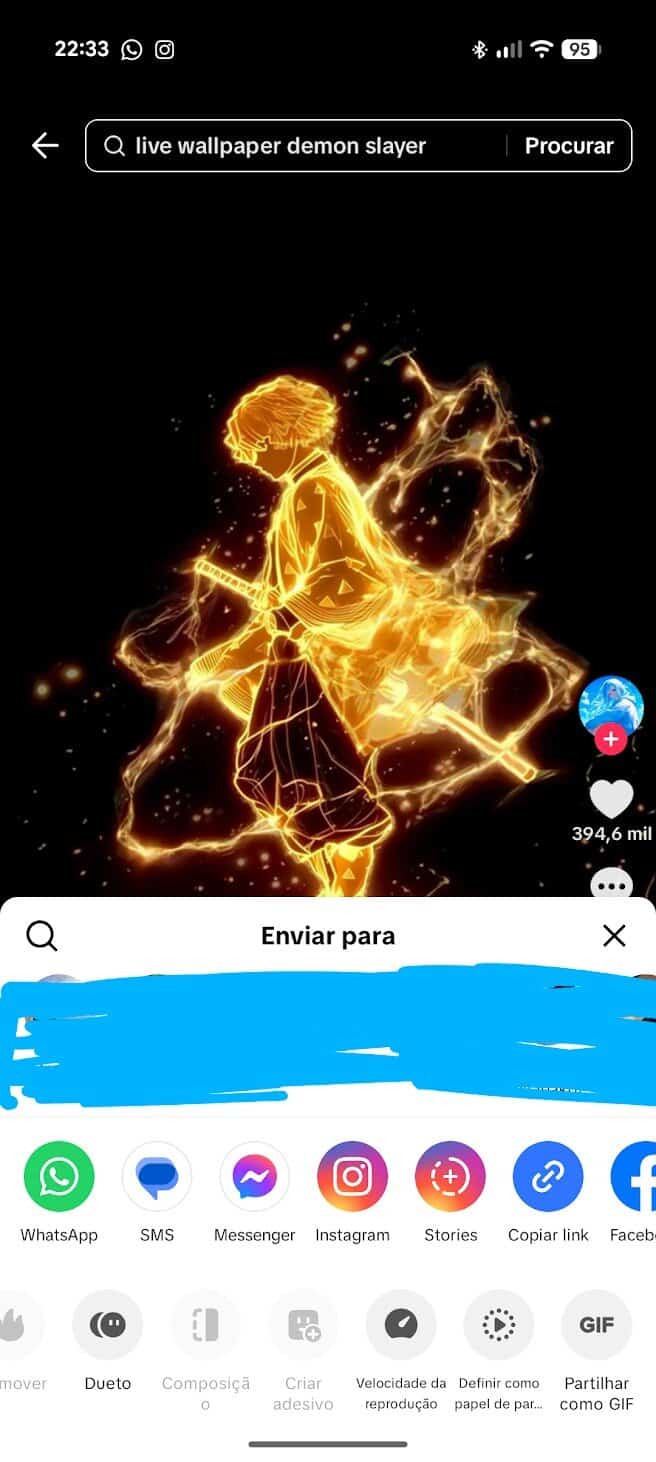This screenshot has width=656, height=1462.
Task: Go back with the arrow icon
Action: point(45,146)
